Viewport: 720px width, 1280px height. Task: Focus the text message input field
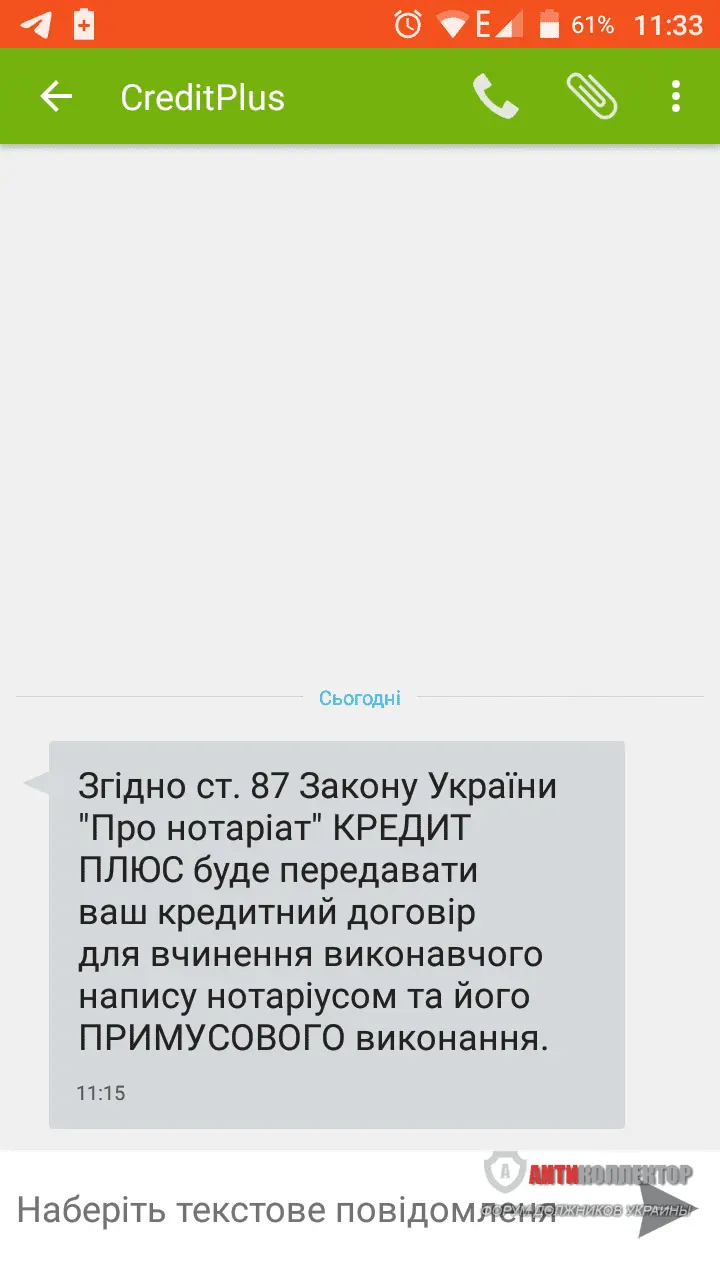(290, 1211)
